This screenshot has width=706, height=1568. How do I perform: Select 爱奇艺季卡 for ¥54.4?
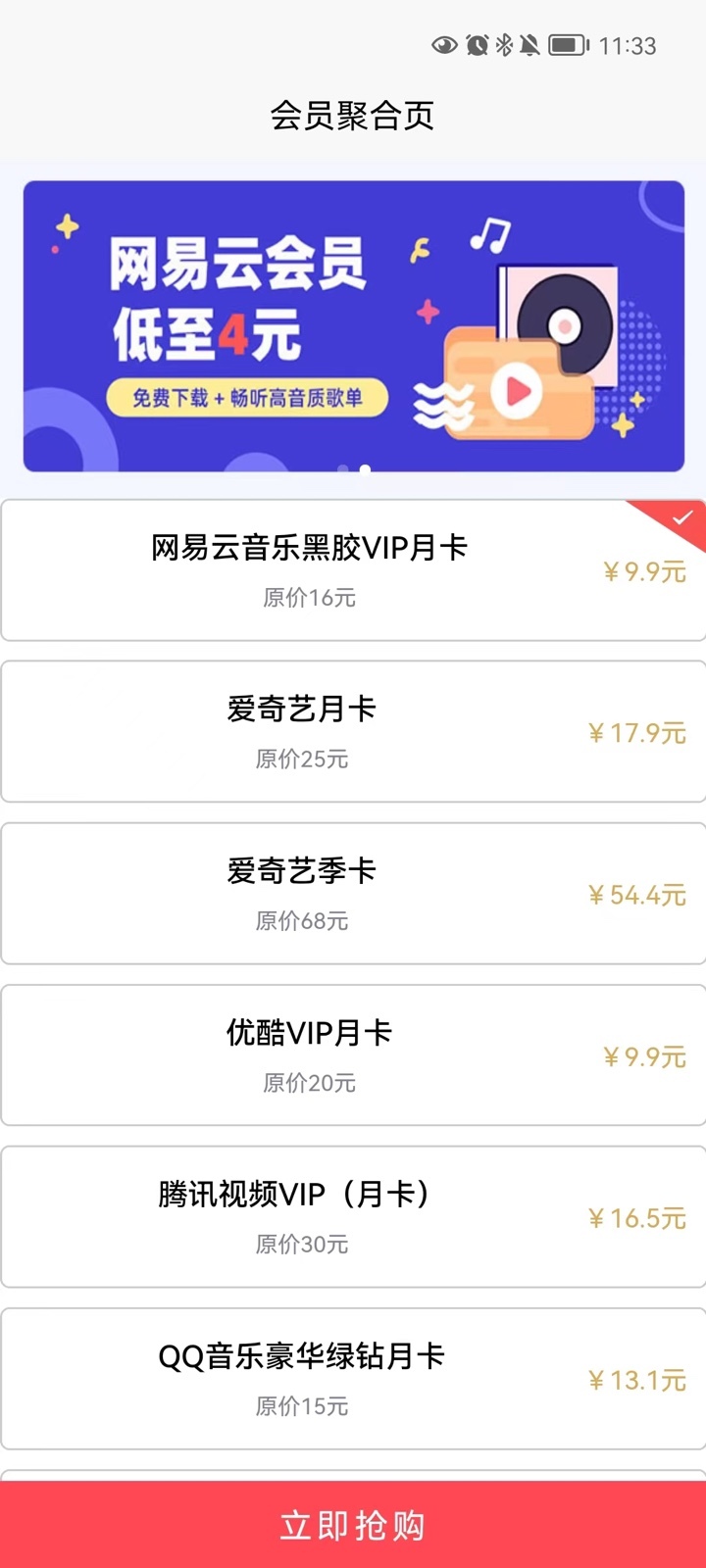click(353, 894)
